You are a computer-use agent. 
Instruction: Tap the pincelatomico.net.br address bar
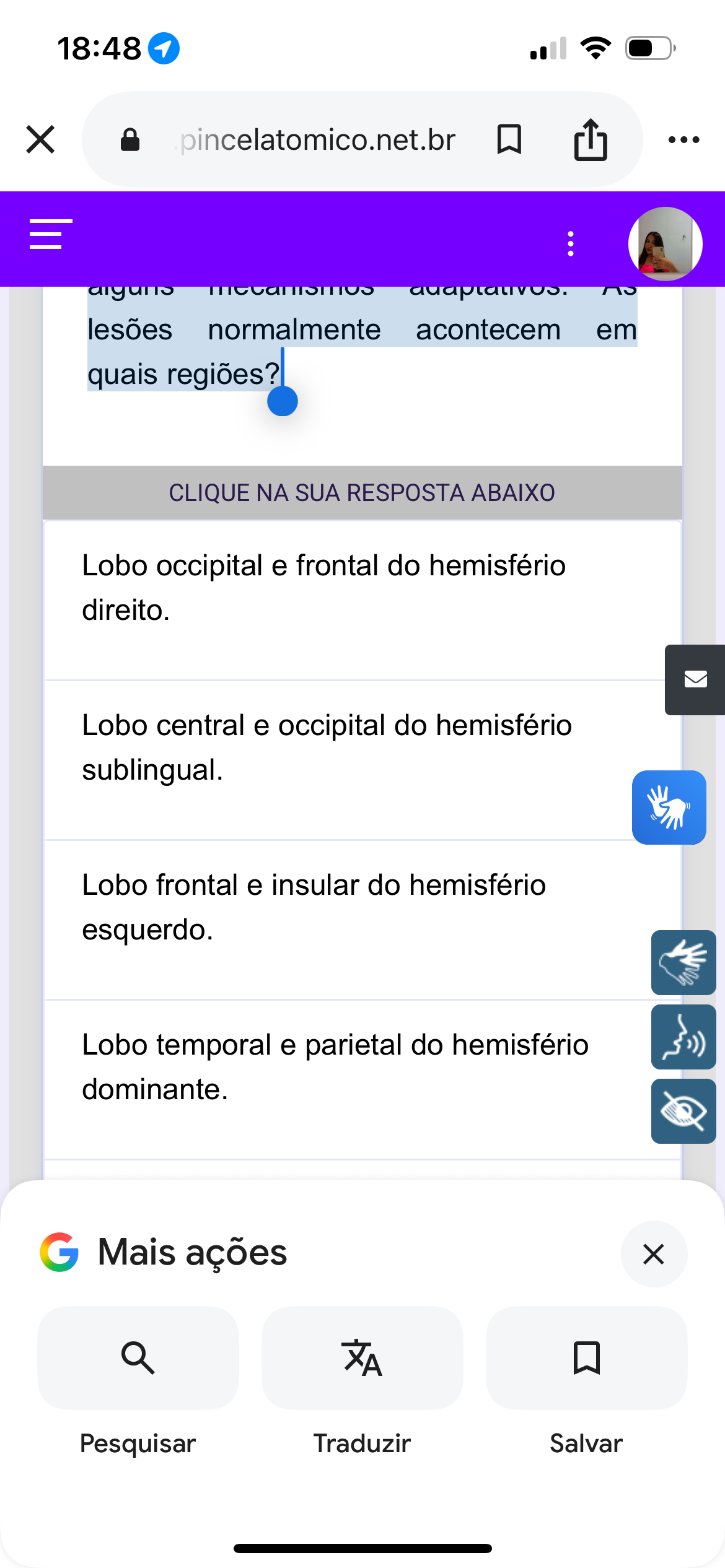coord(317,140)
